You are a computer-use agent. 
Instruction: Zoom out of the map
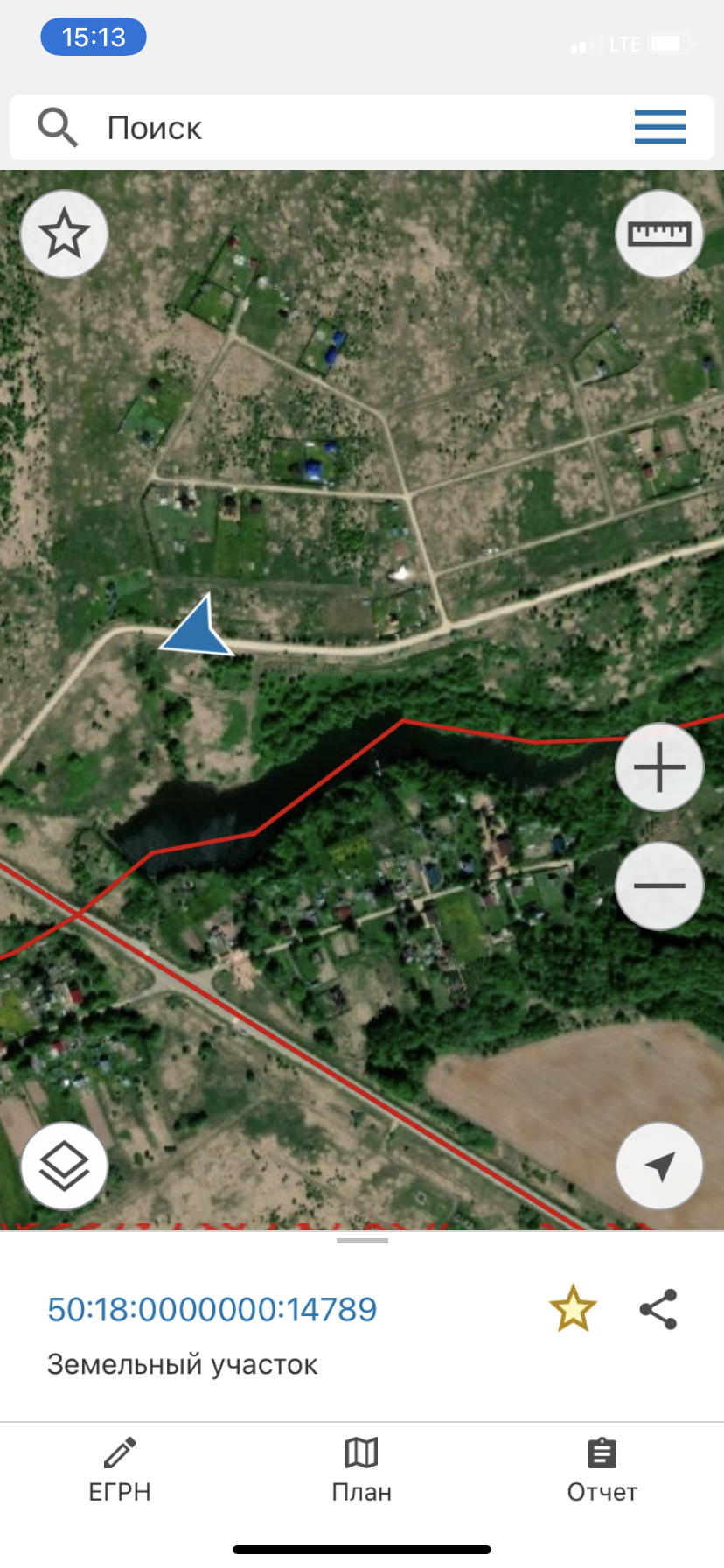point(659,885)
